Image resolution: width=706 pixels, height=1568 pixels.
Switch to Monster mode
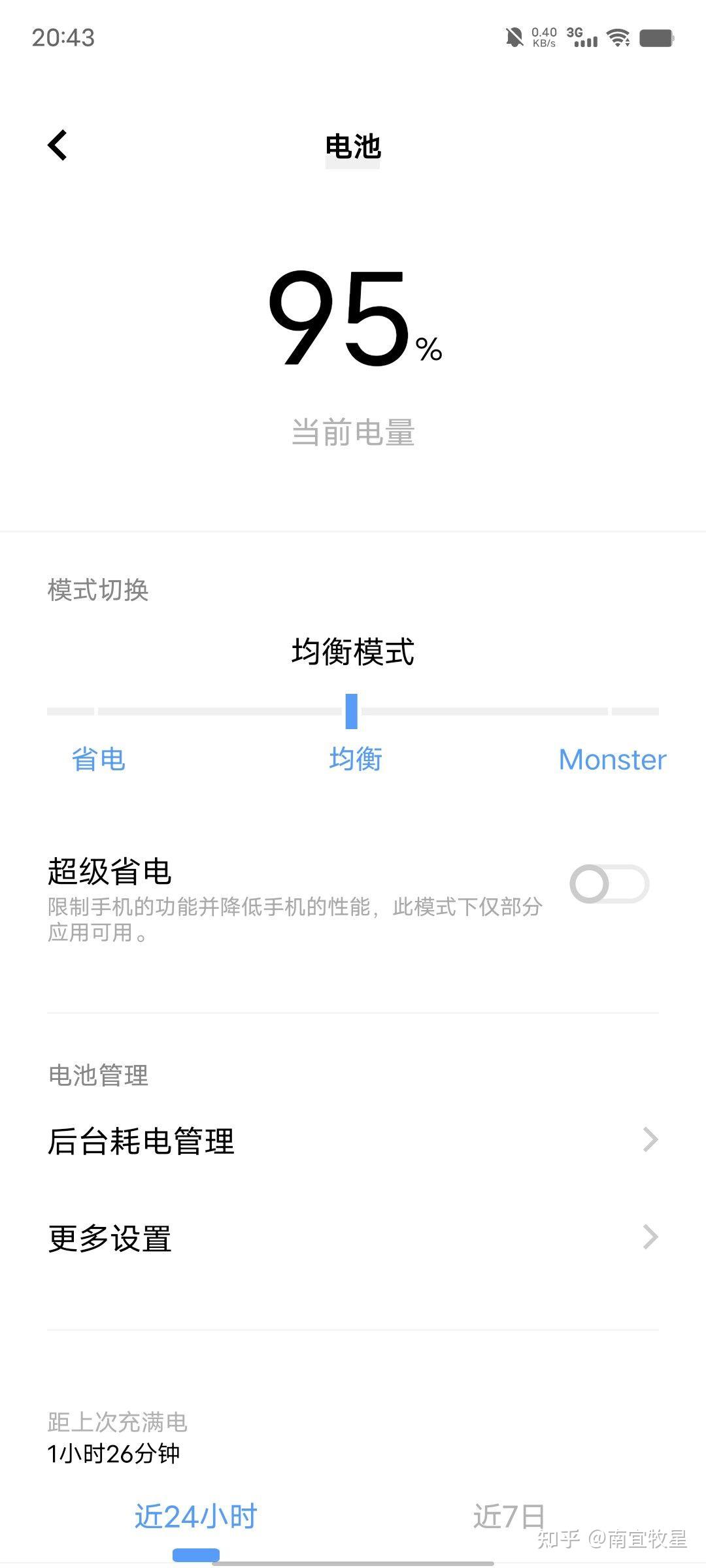pos(612,759)
